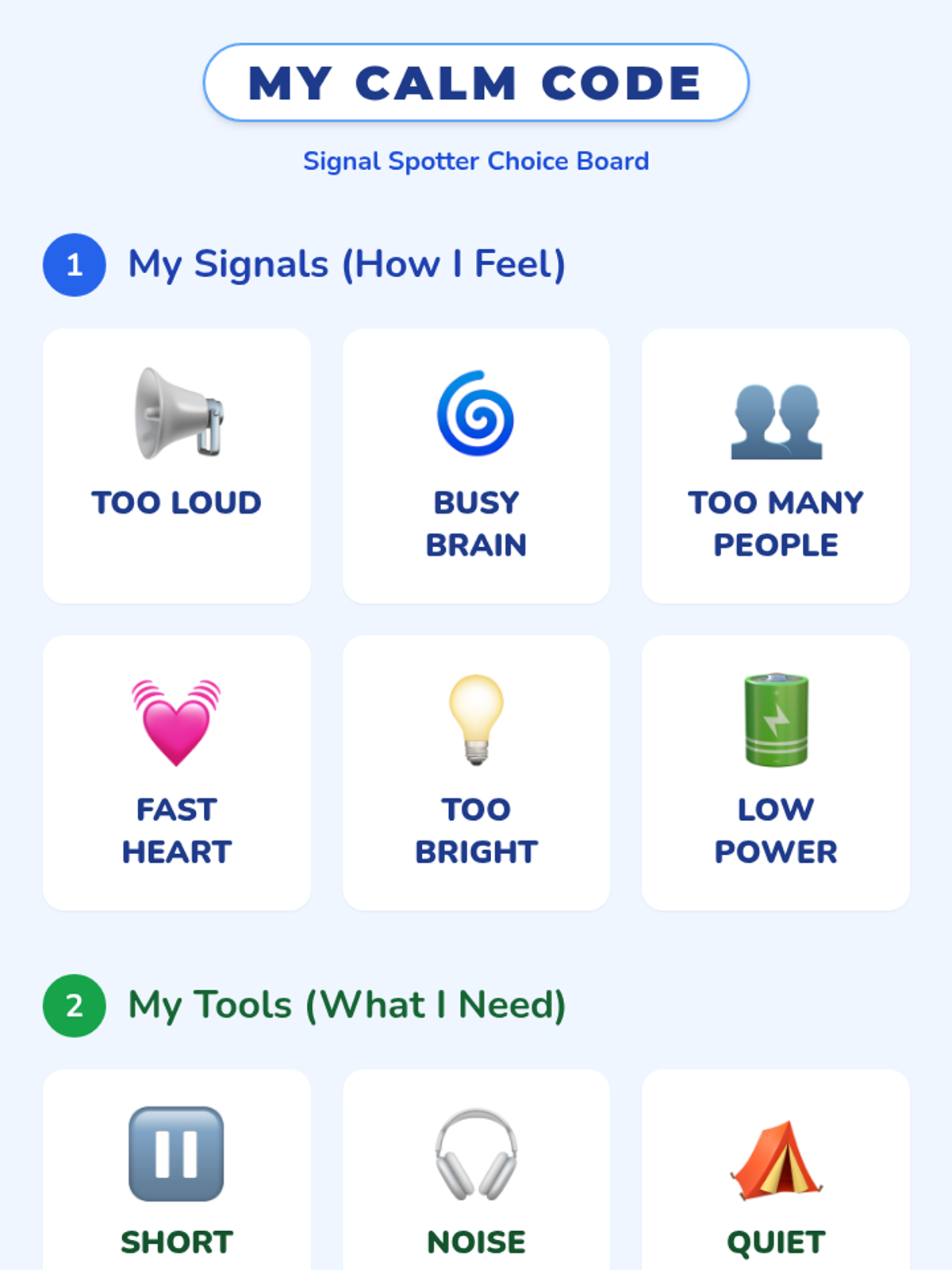Select the Noise tool card with headphones
The height and width of the screenshot is (1270, 952).
point(476,1175)
